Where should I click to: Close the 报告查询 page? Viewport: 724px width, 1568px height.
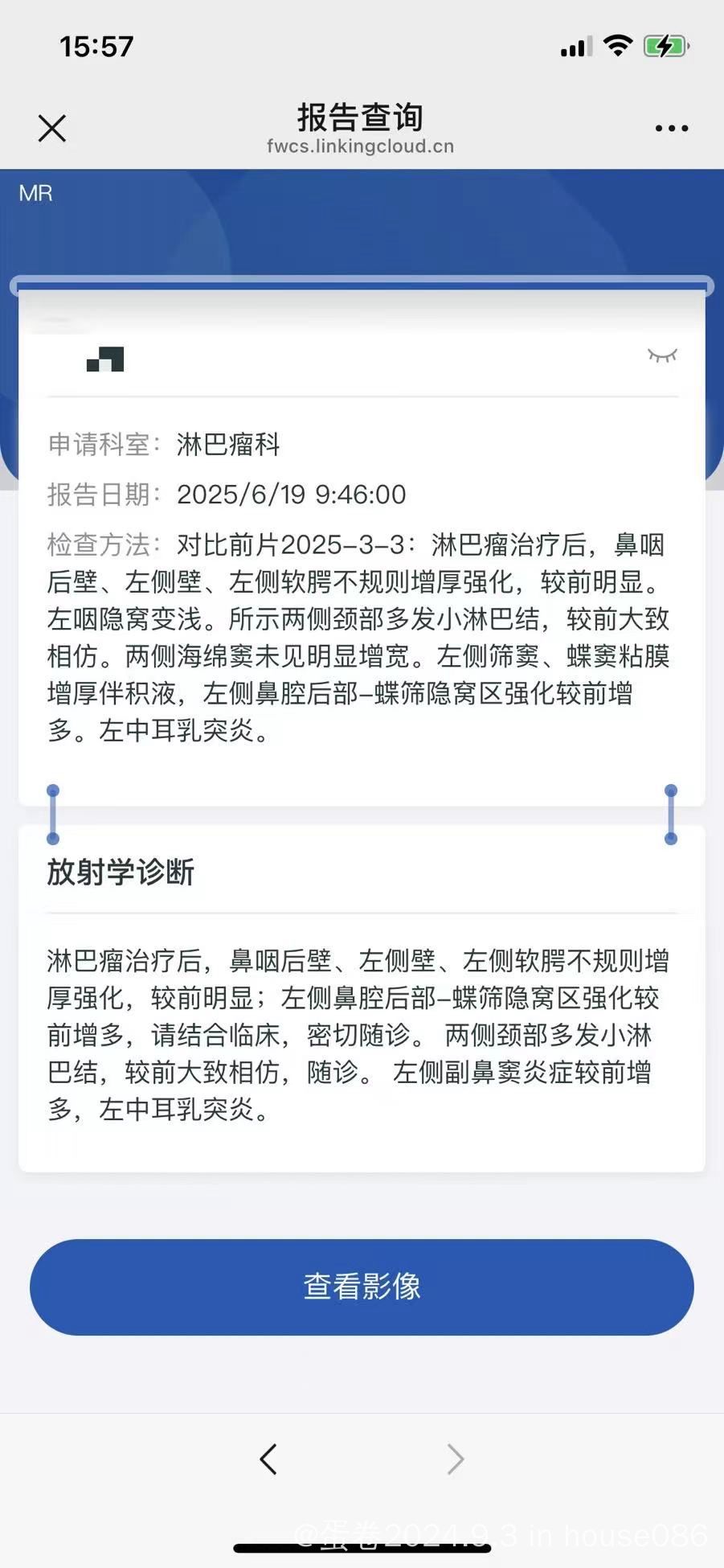point(52,129)
